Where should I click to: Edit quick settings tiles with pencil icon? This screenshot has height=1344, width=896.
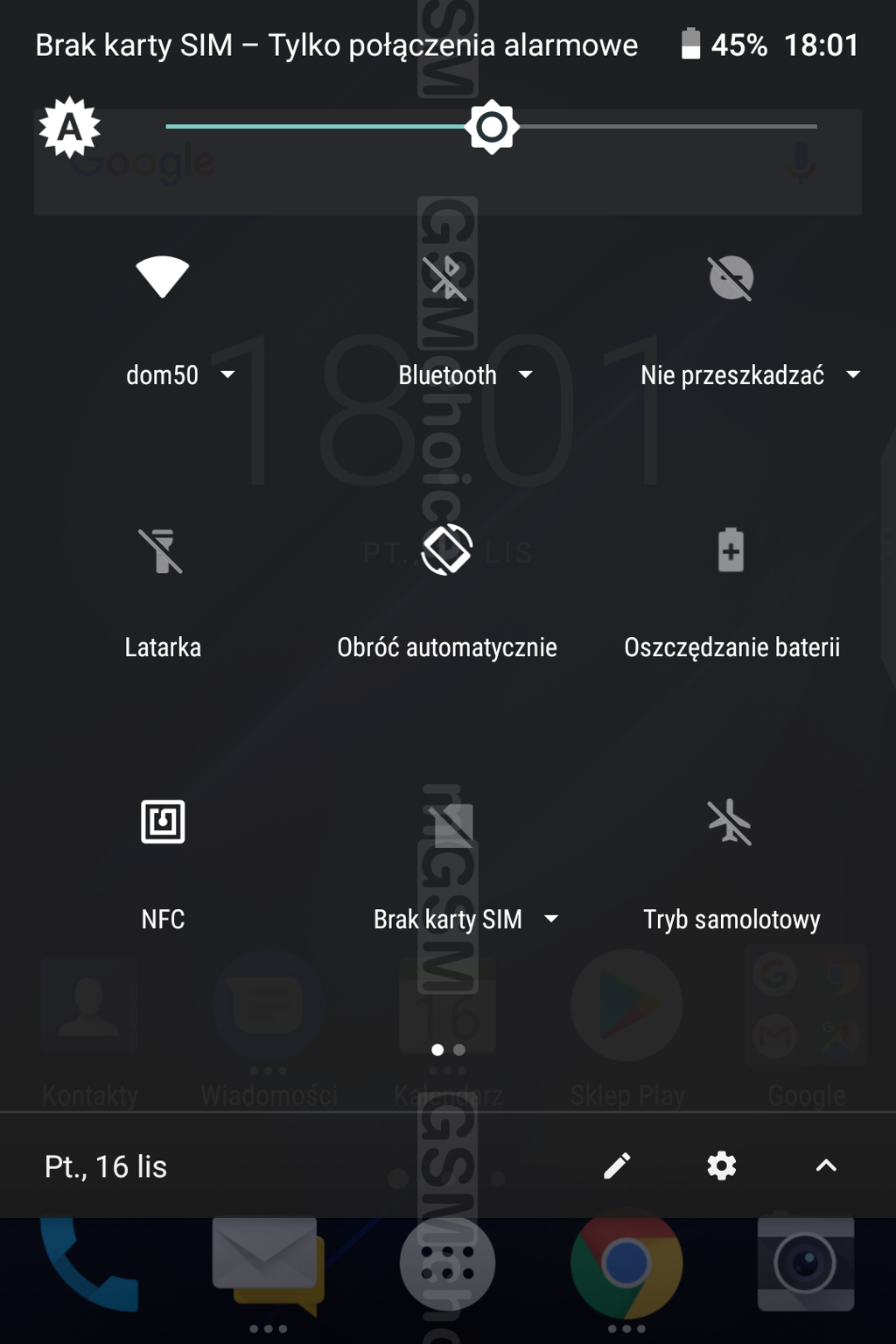(x=617, y=1165)
